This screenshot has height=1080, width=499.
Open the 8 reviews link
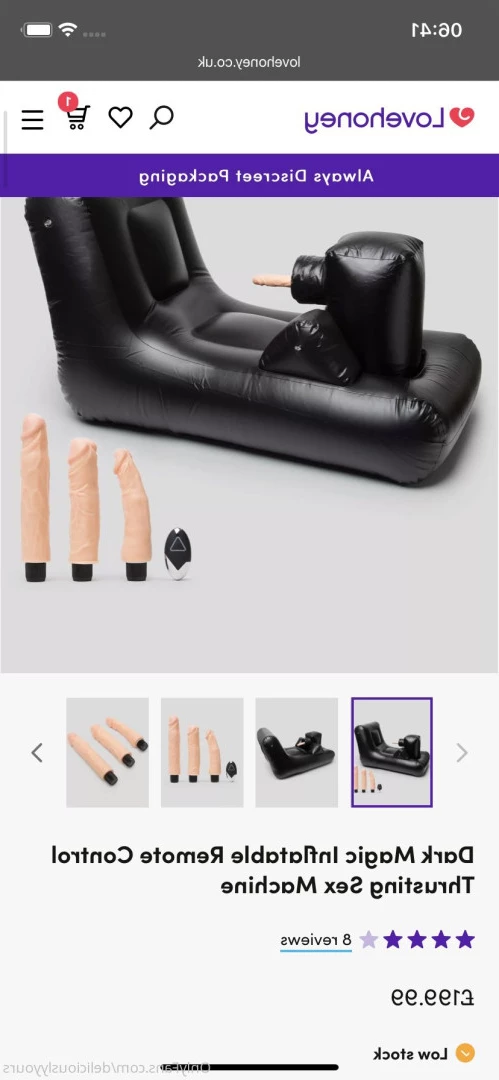(316, 939)
